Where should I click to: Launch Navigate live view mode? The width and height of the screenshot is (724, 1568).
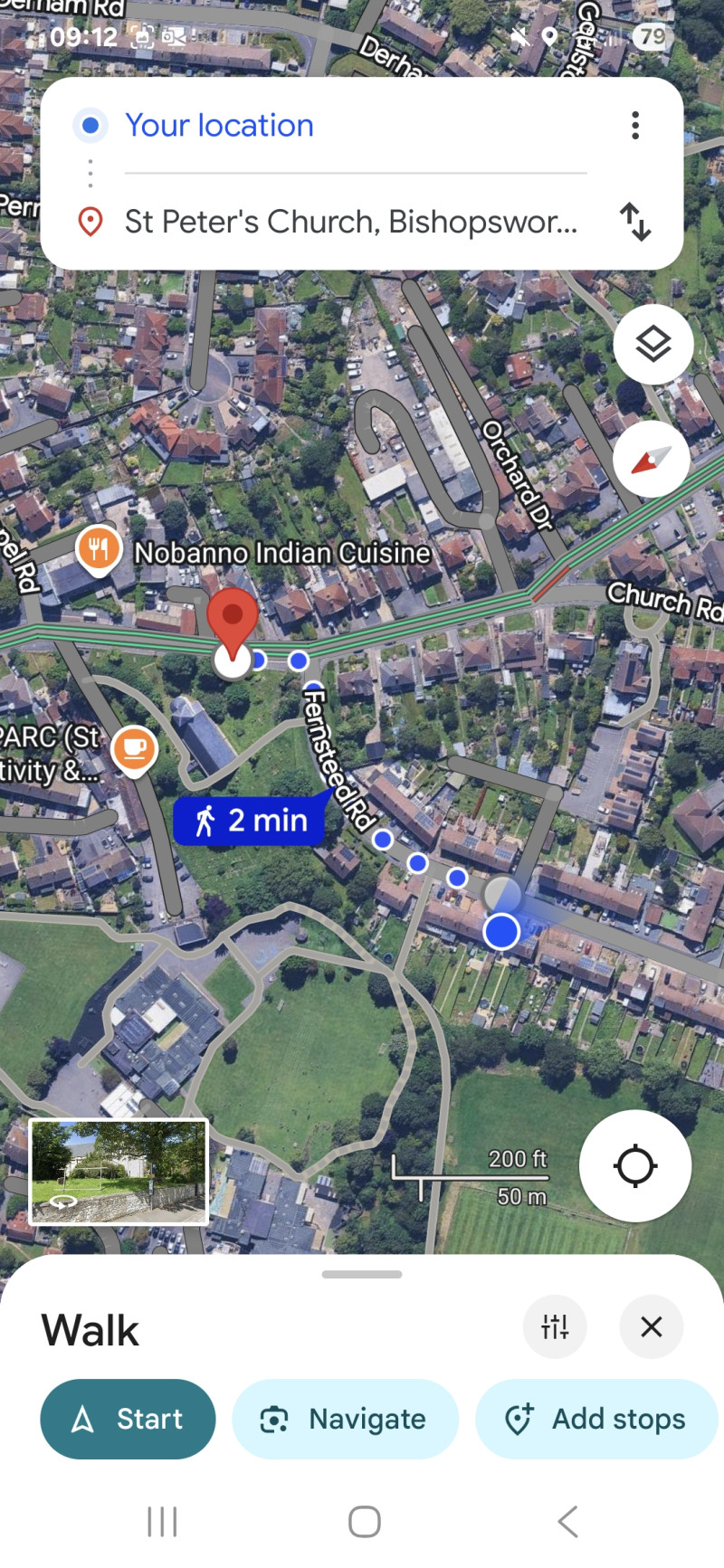click(345, 1419)
